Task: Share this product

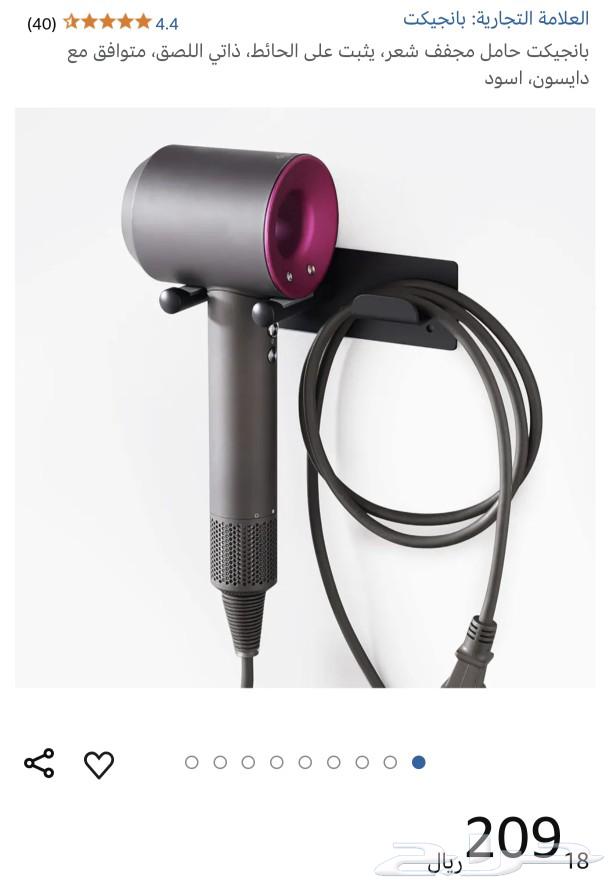Action: pos(39,763)
